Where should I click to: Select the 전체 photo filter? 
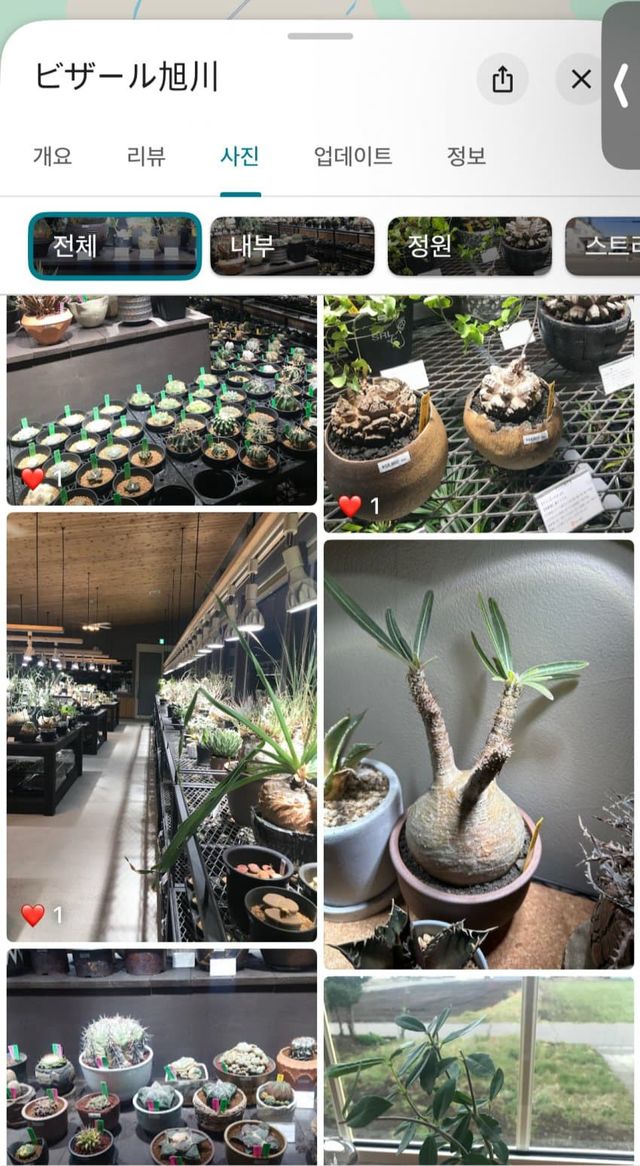[x=114, y=246]
